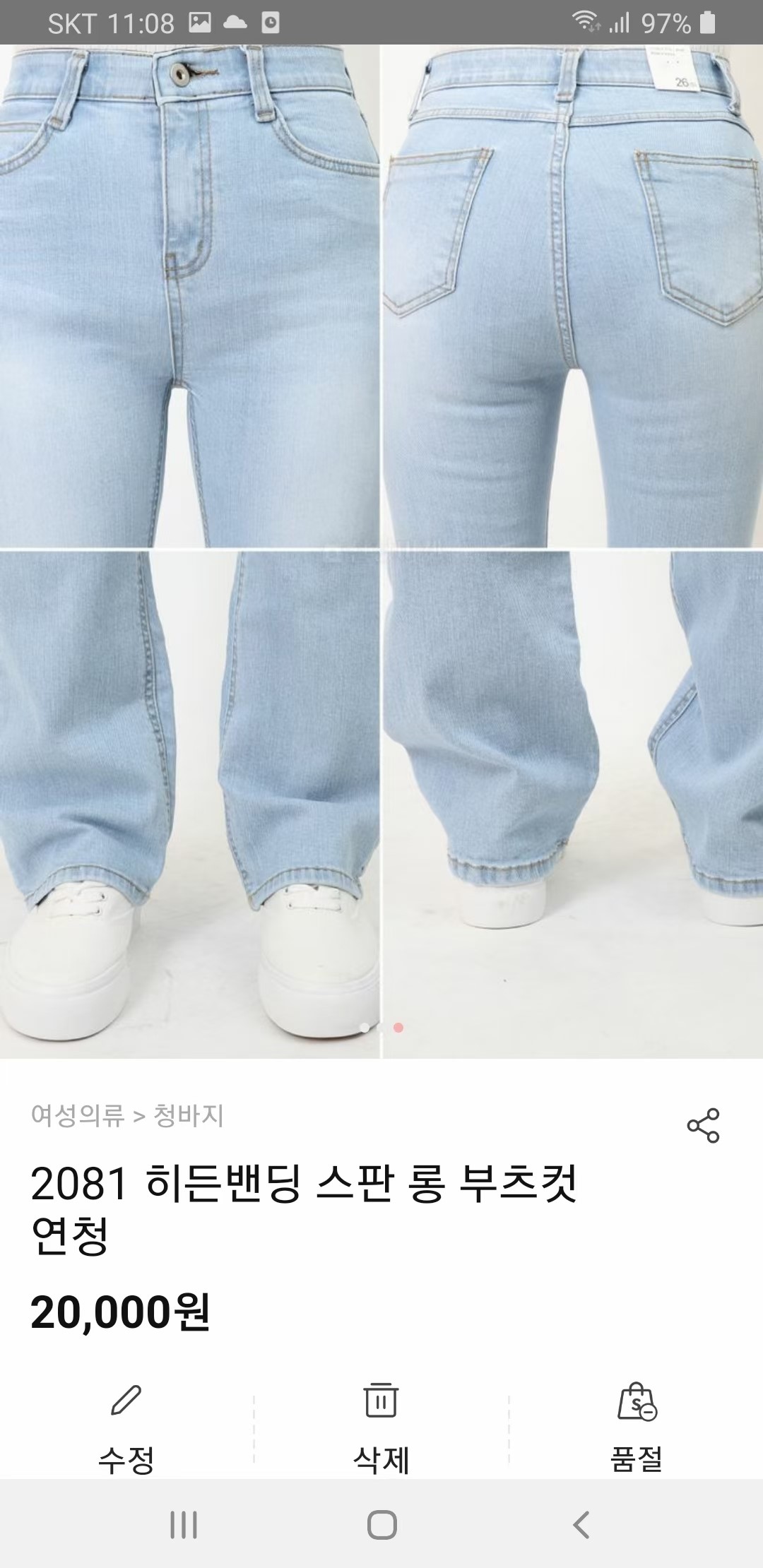Screen dimensions: 763x1568
Task: Open the 청바지 category link
Action: pos(189,1116)
